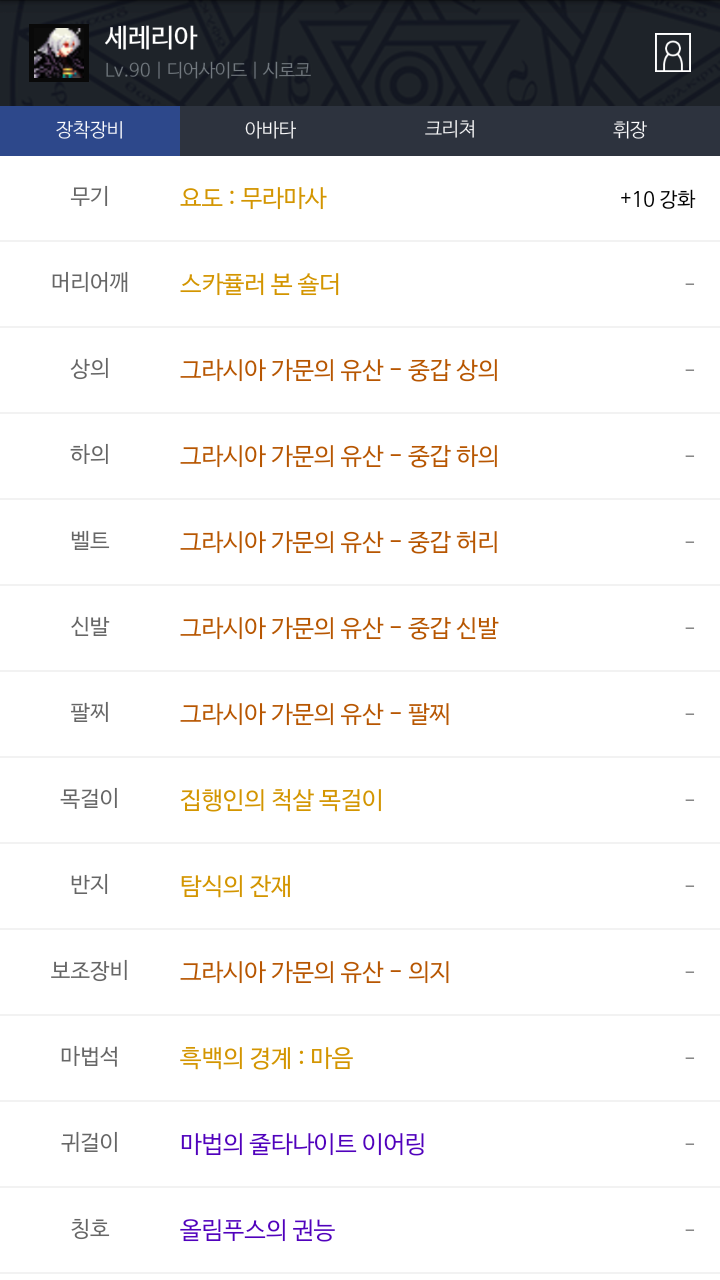Screen dimensions: 720x1280
Task: Switch to the 크리쳐 tab
Action: 450,130
